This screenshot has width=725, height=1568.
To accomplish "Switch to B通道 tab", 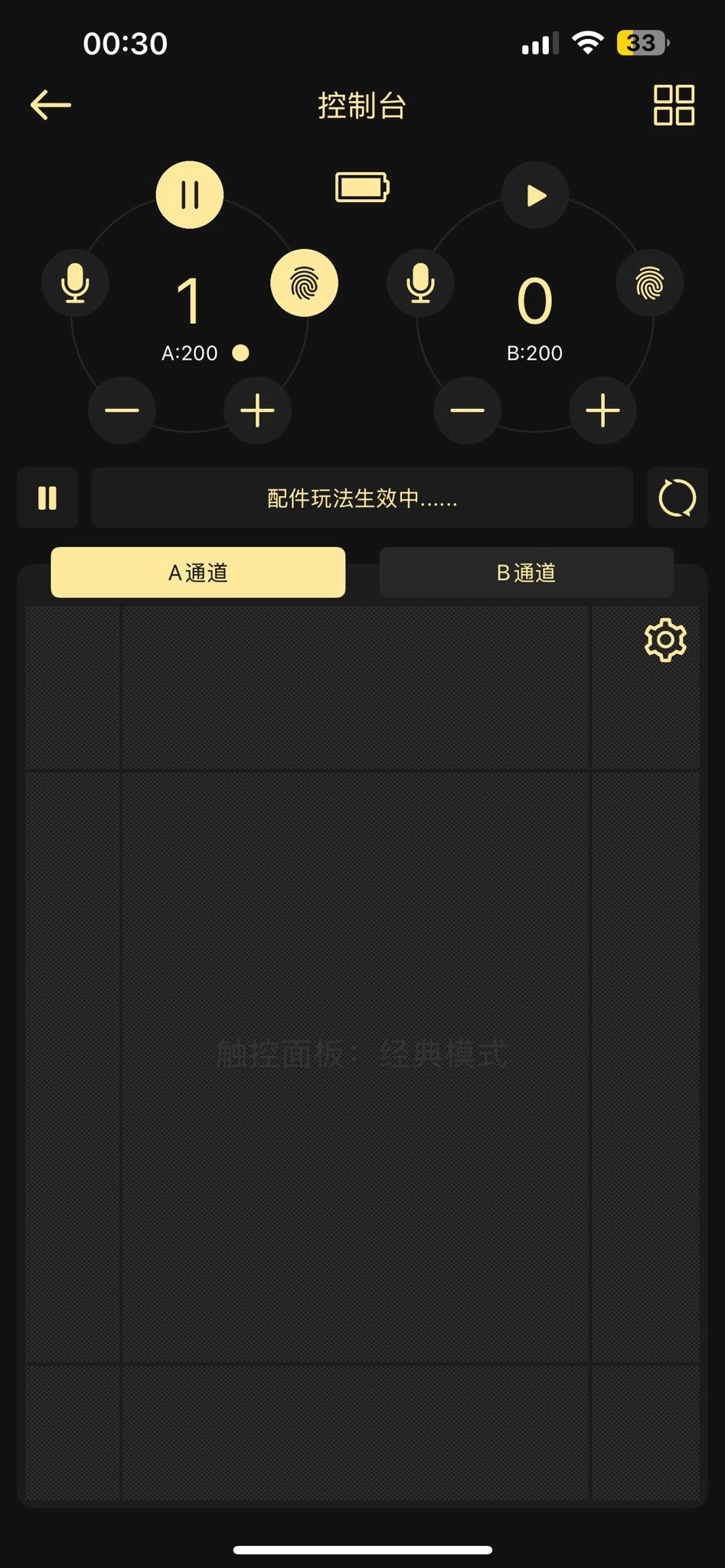I will [526, 572].
